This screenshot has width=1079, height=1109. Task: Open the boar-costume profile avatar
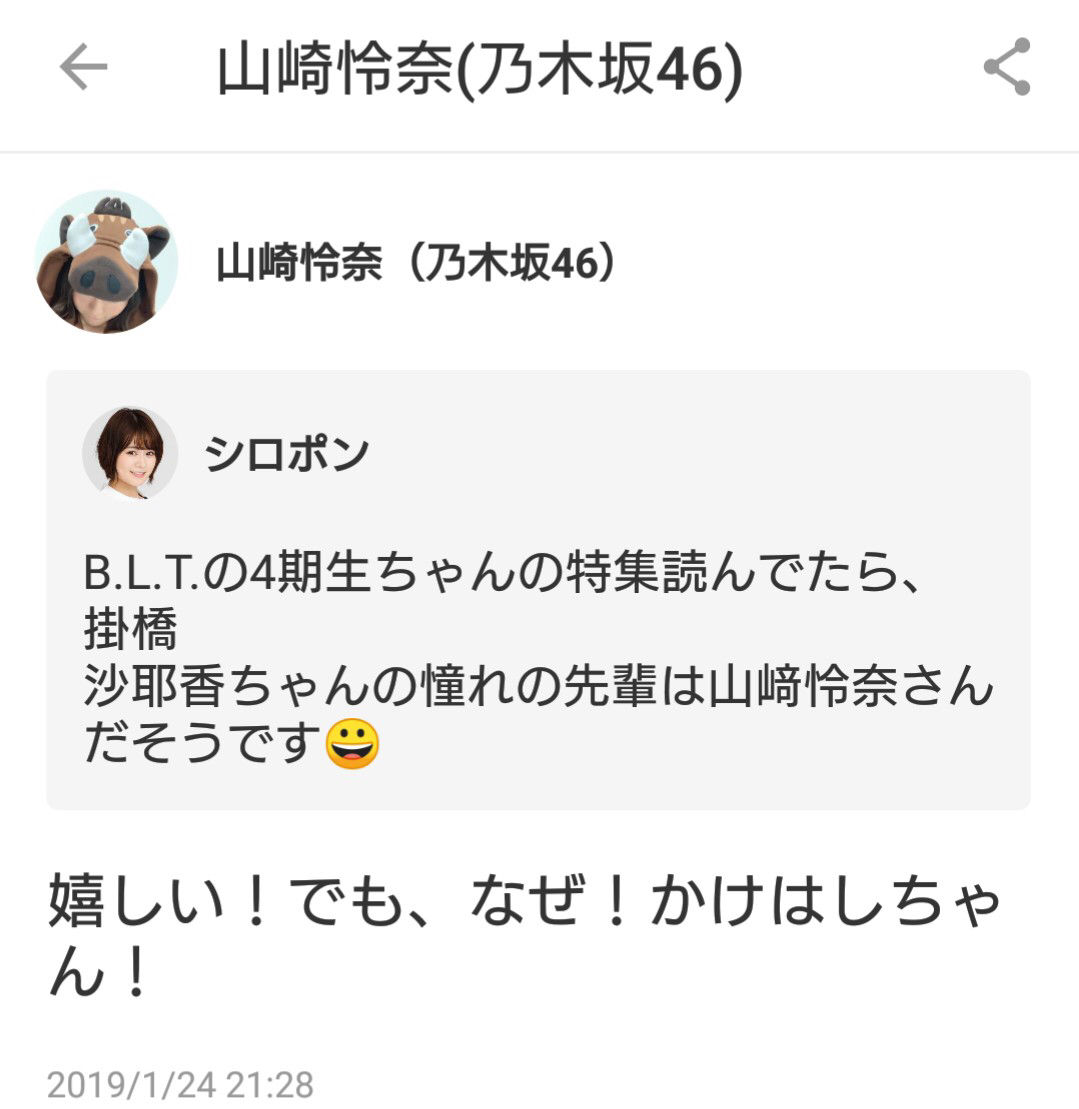pyautogui.click(x=106, y=262)
